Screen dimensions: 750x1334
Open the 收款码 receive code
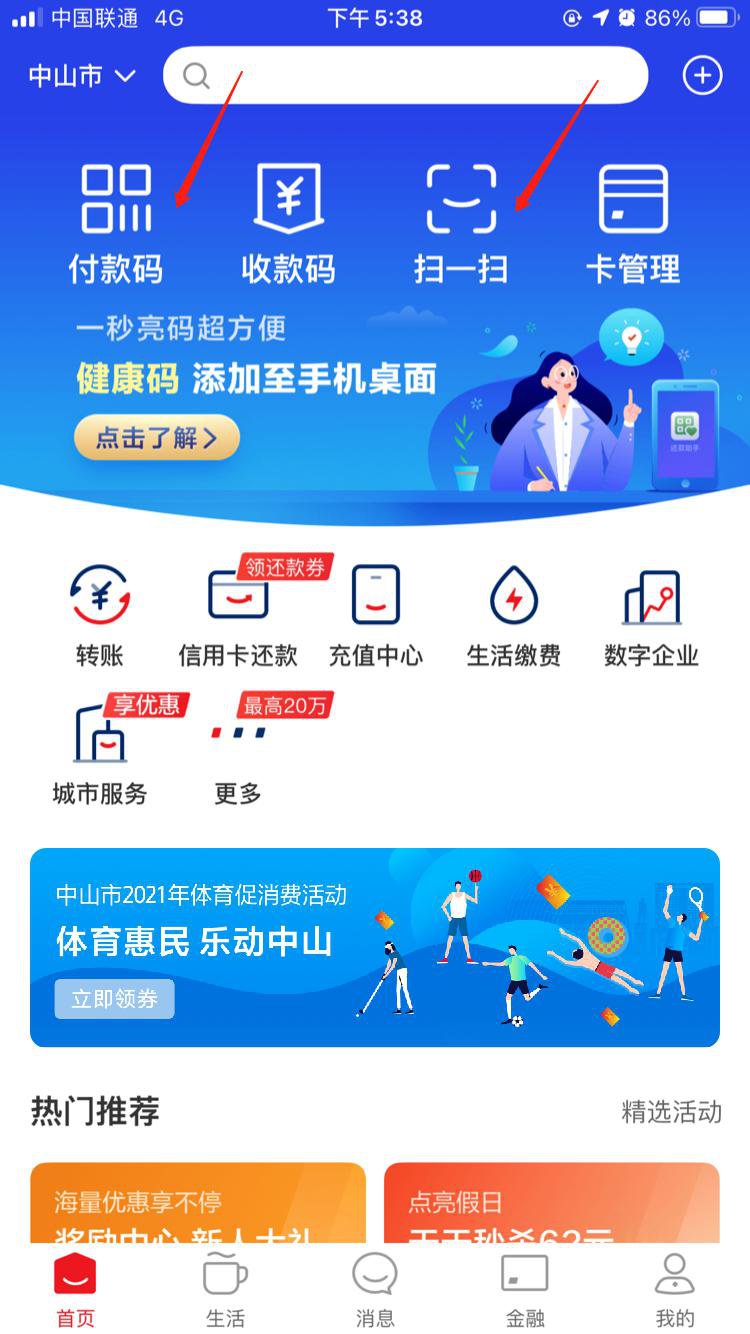288,223
